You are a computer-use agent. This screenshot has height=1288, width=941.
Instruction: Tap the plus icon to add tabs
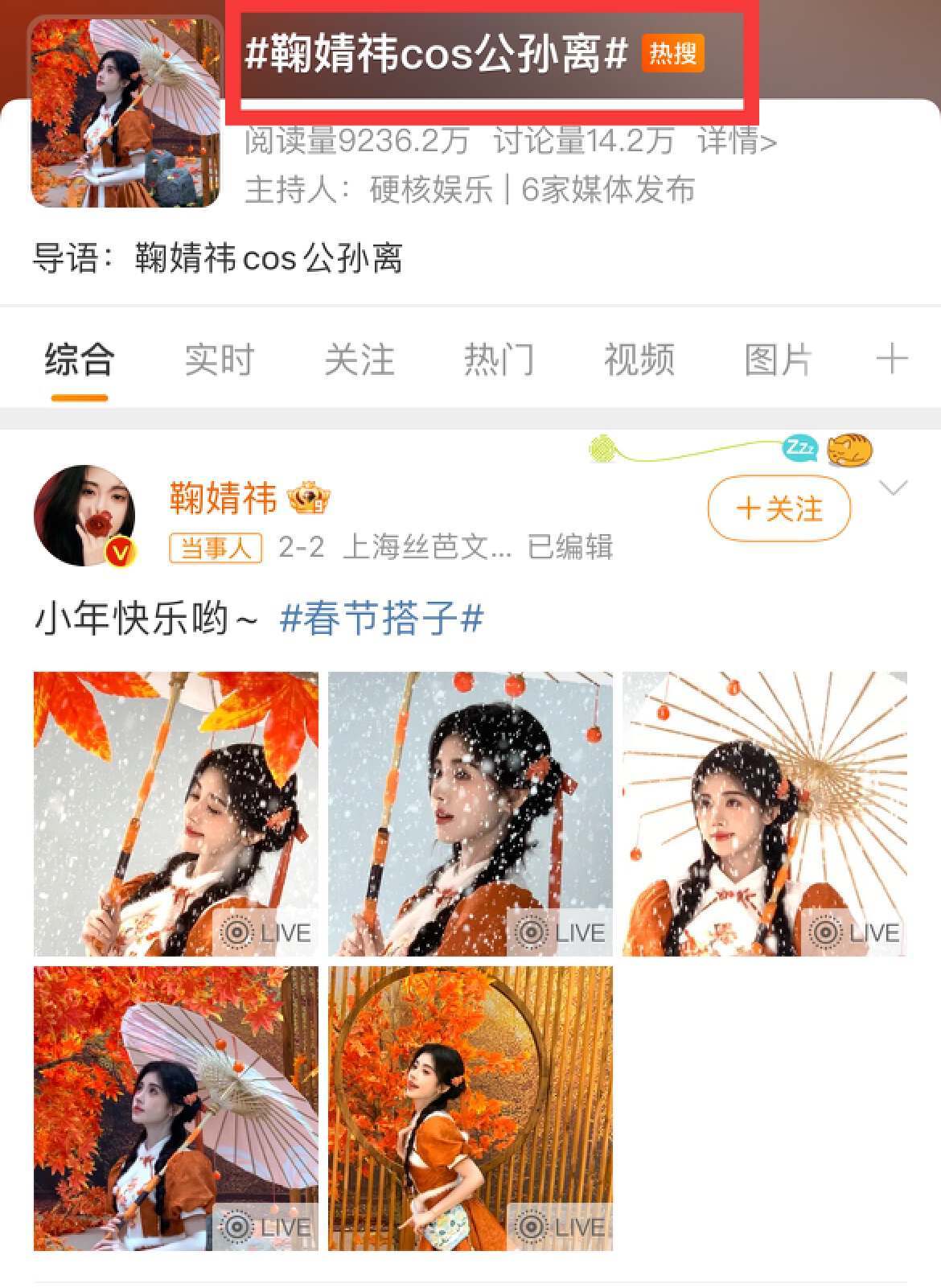[x=891, y=359]
